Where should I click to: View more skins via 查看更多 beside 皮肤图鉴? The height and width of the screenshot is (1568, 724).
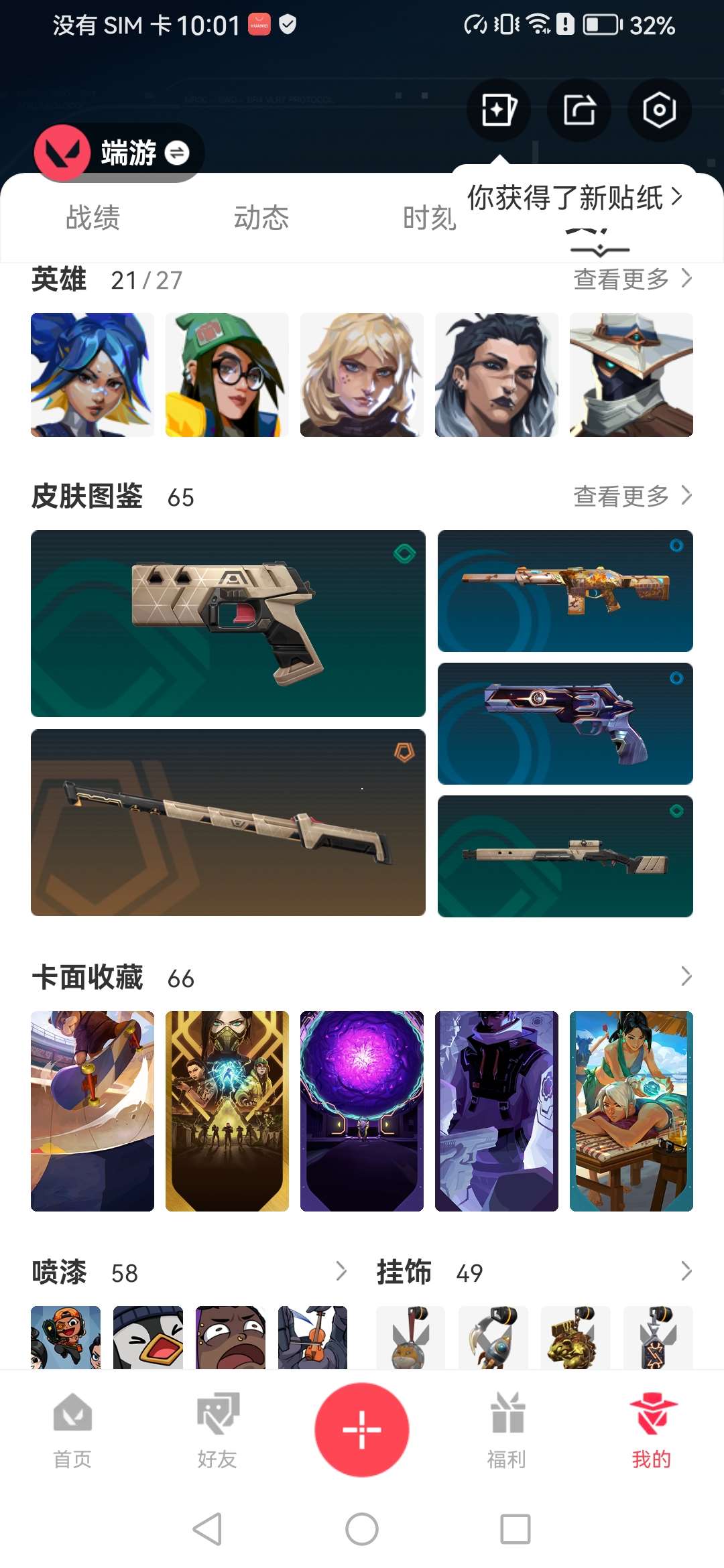pos(632,496)
